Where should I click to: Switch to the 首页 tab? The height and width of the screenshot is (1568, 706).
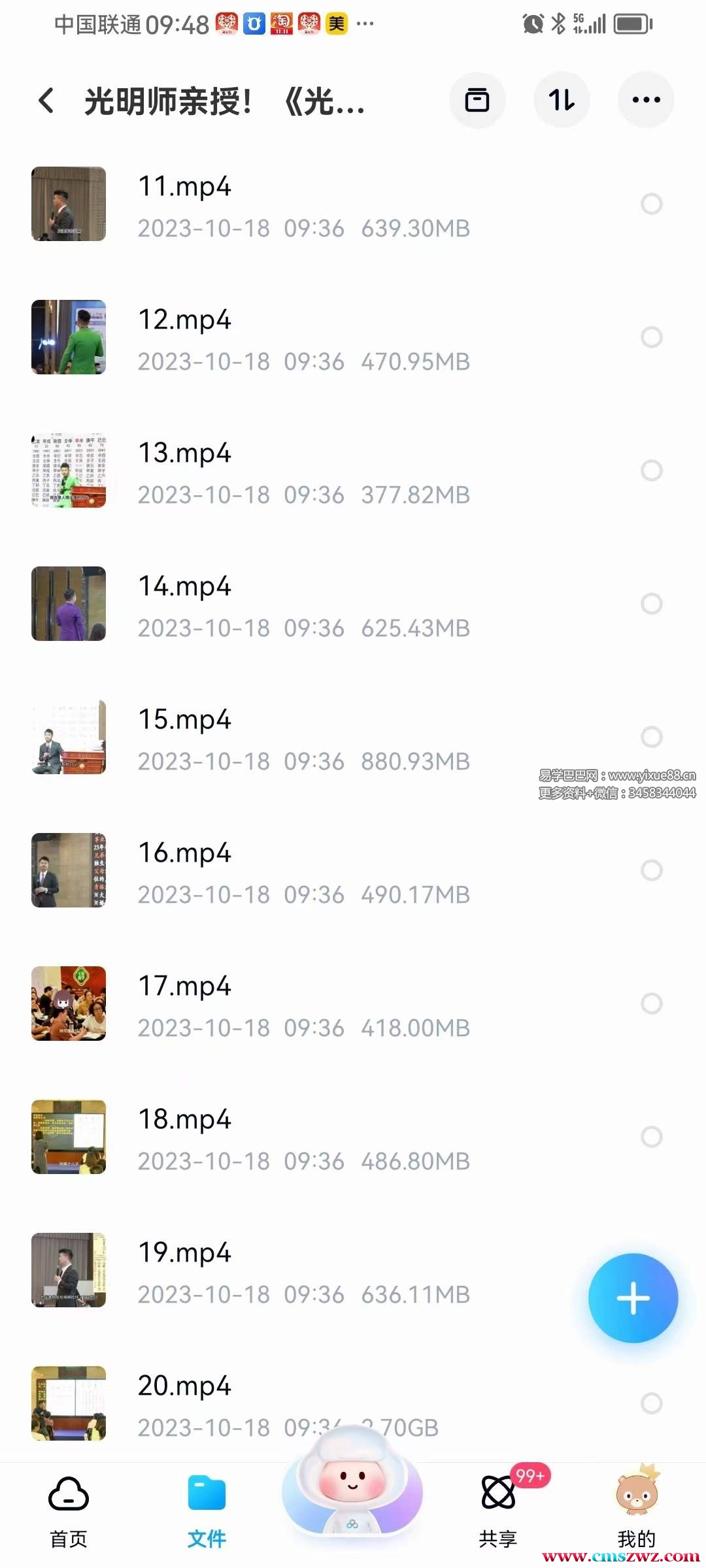pos(69,1511)
